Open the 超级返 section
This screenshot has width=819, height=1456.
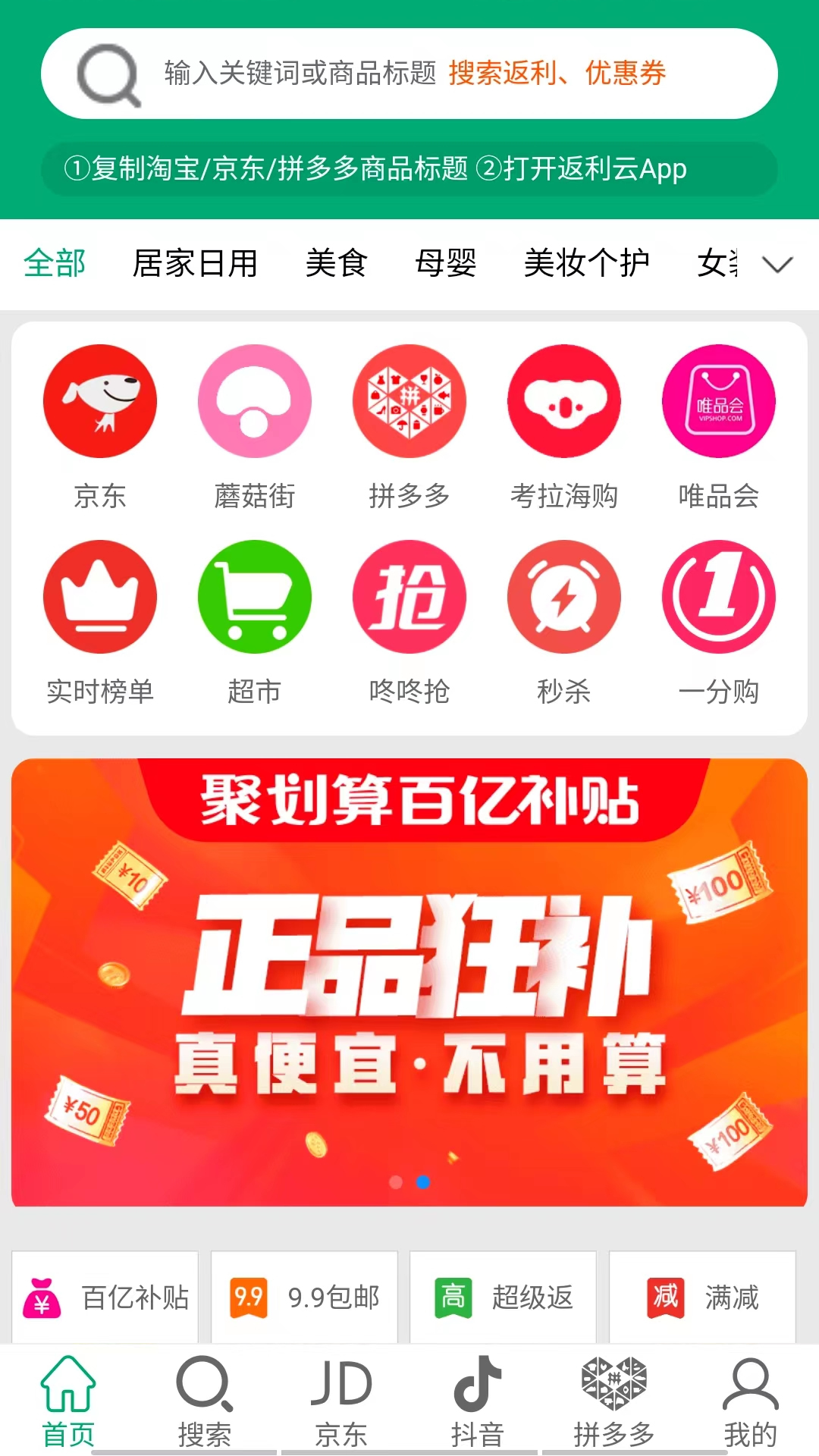503,1297
